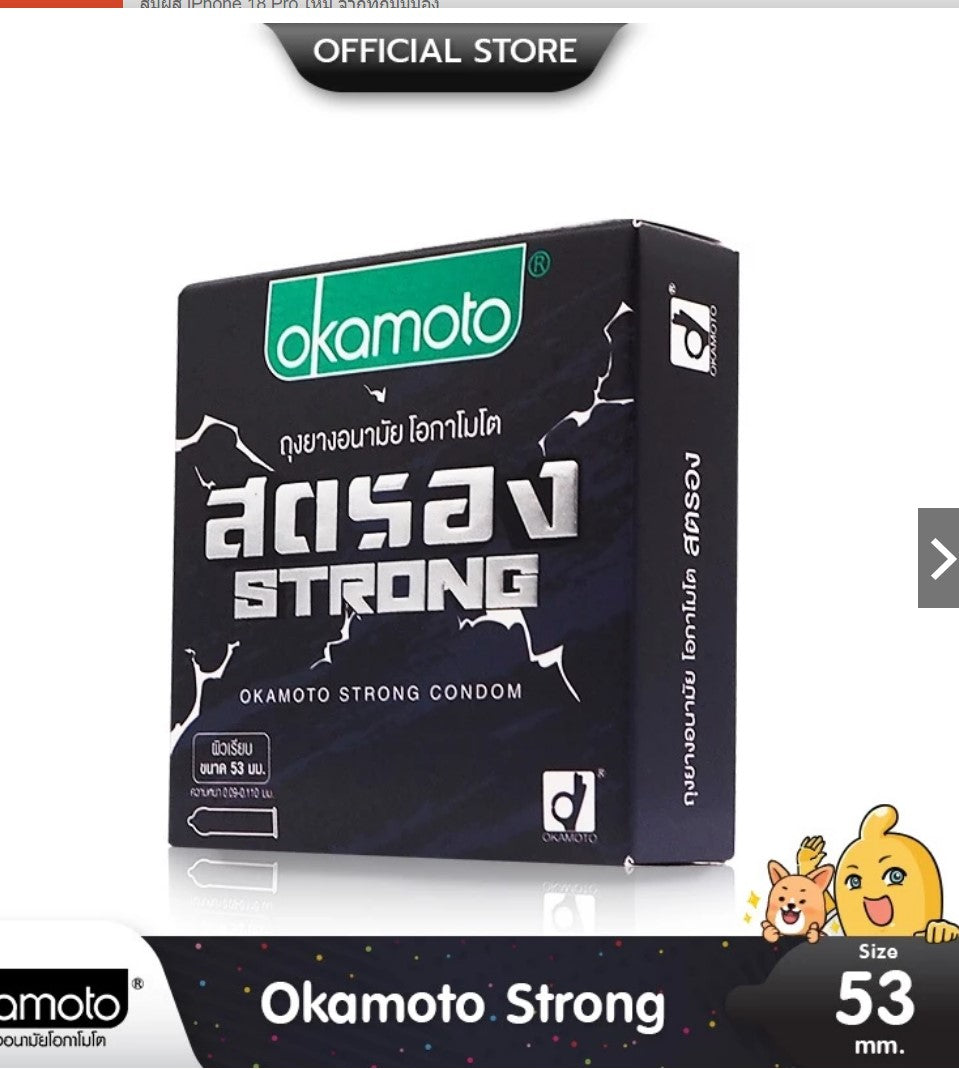Image resolution: width=959 pixels, height=1069 pixels.
Task: Show the next product image
Action: pyautogui.click(x=939, y=558)
